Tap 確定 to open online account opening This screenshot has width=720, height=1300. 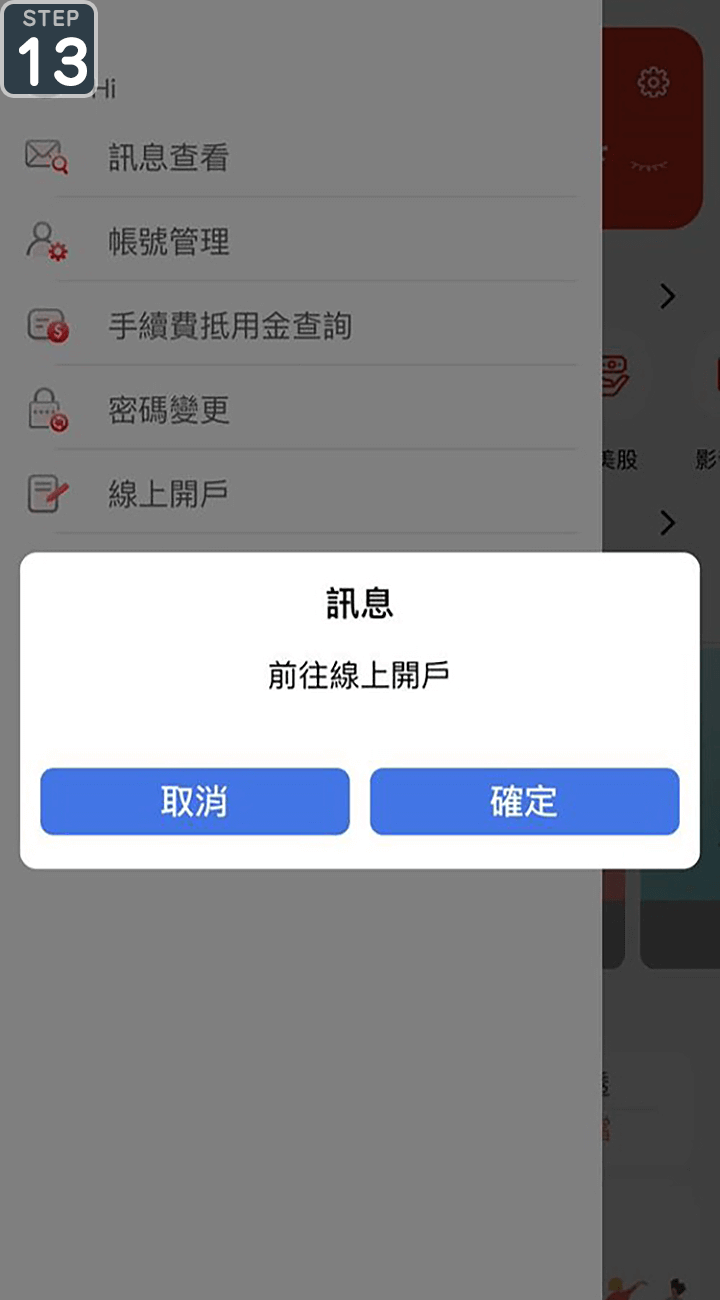pos(524,801)
